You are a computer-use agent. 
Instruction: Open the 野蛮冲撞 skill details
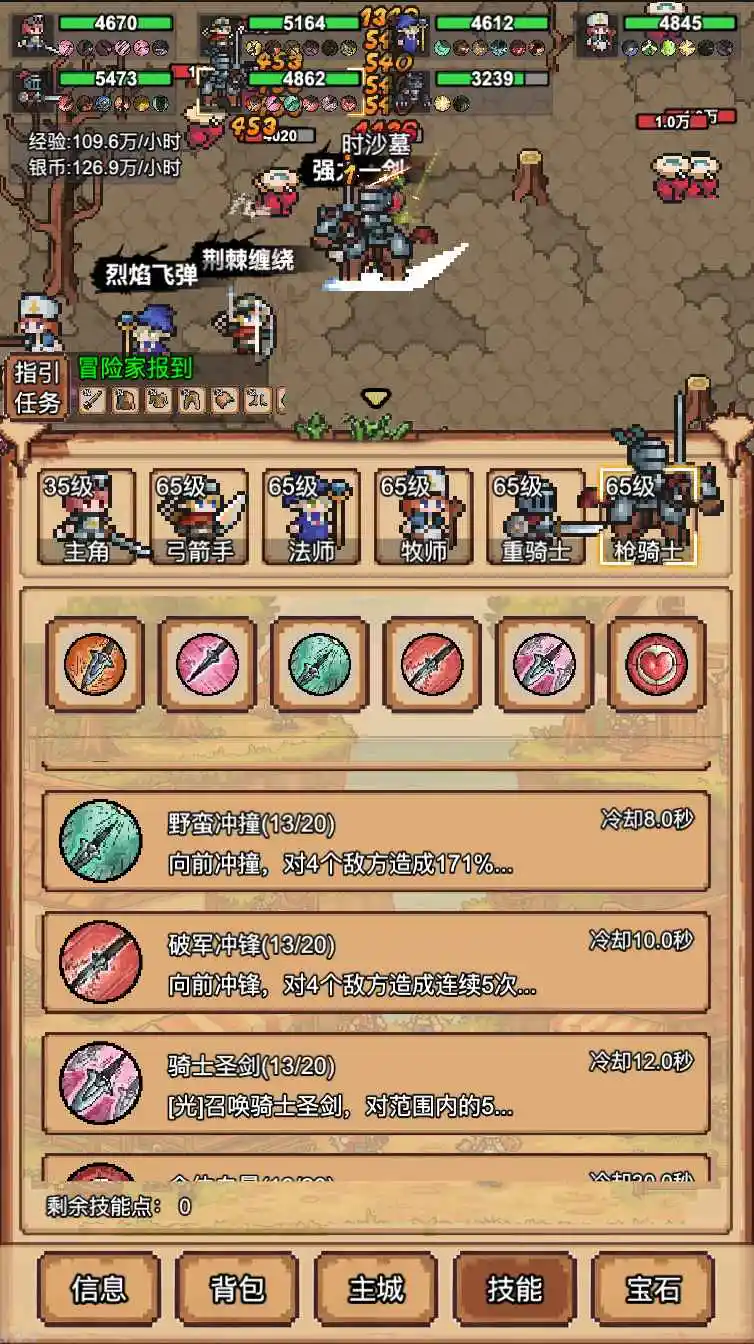(x=376, y=842)
